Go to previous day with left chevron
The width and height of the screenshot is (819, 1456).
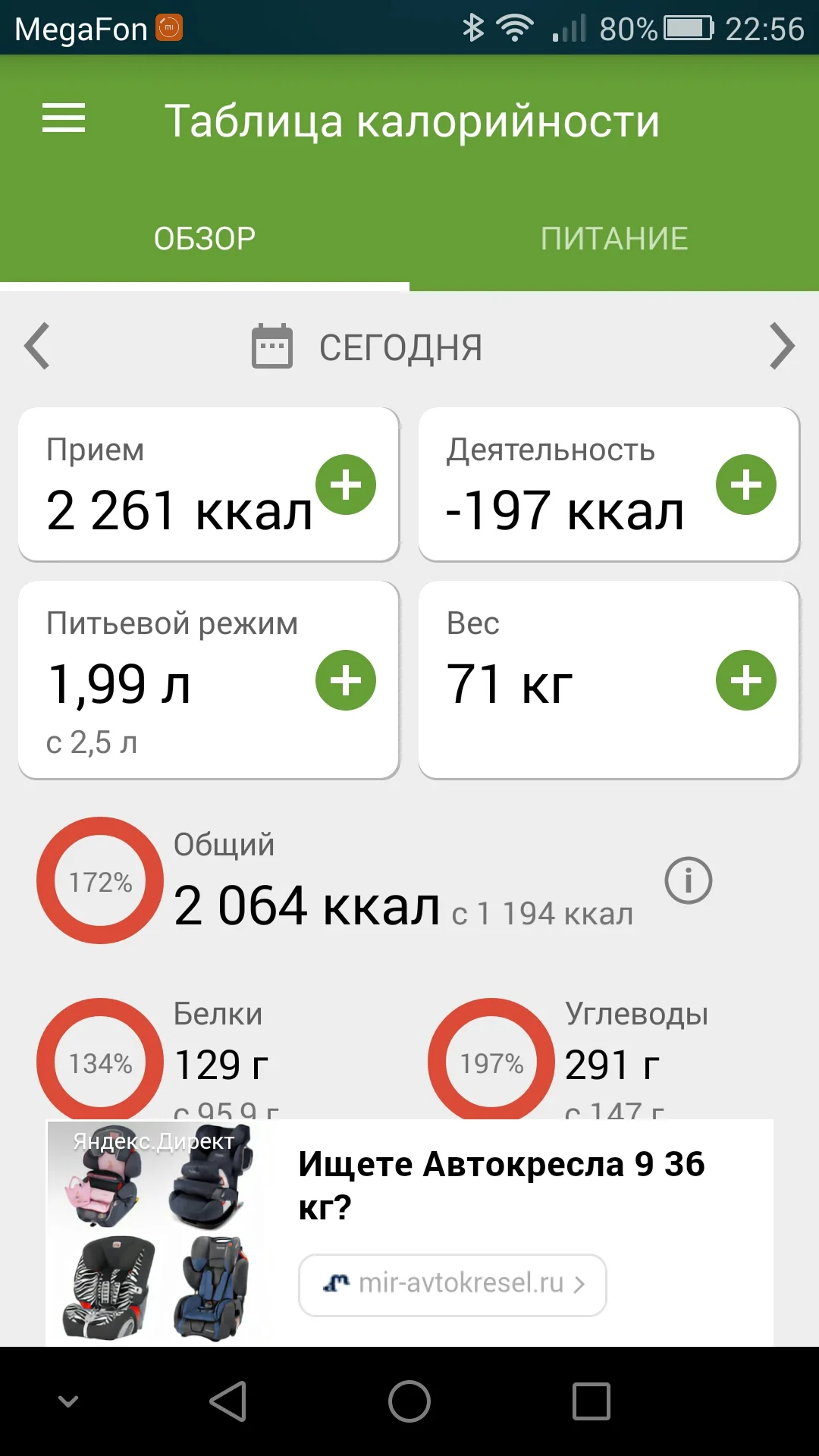(x=36, y=346)
